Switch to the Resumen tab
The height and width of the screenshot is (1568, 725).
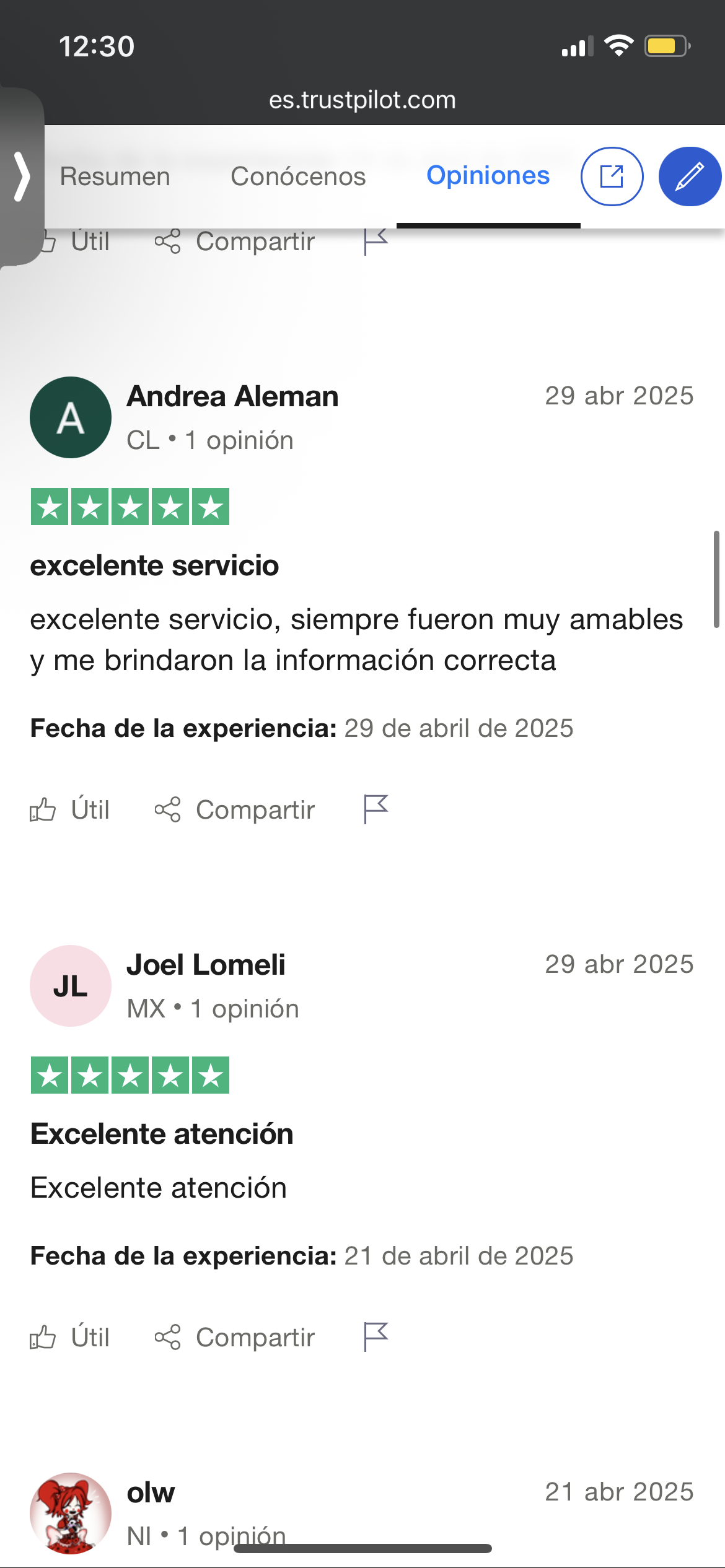[x=115, y=176]
